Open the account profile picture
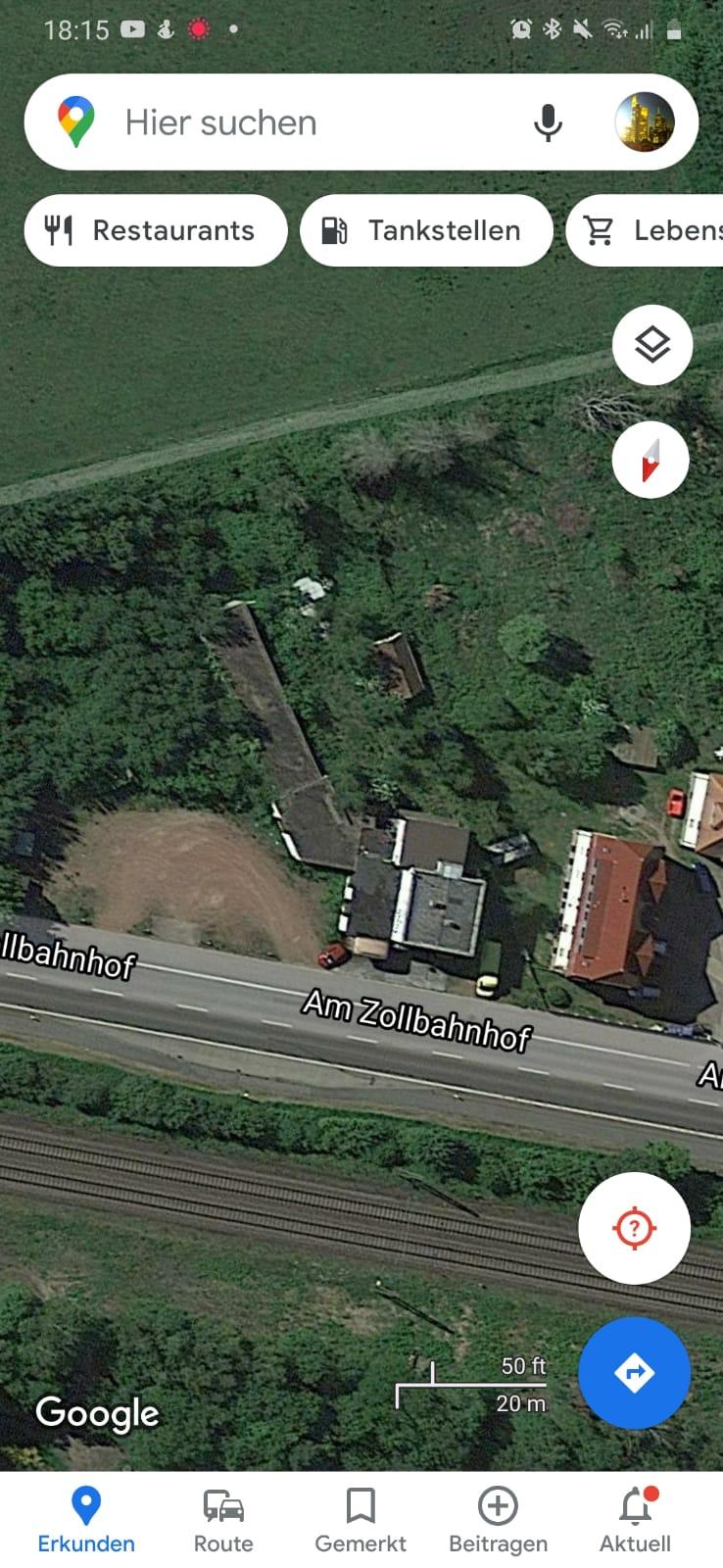The image size is (723, 1568). coord(644,122)
